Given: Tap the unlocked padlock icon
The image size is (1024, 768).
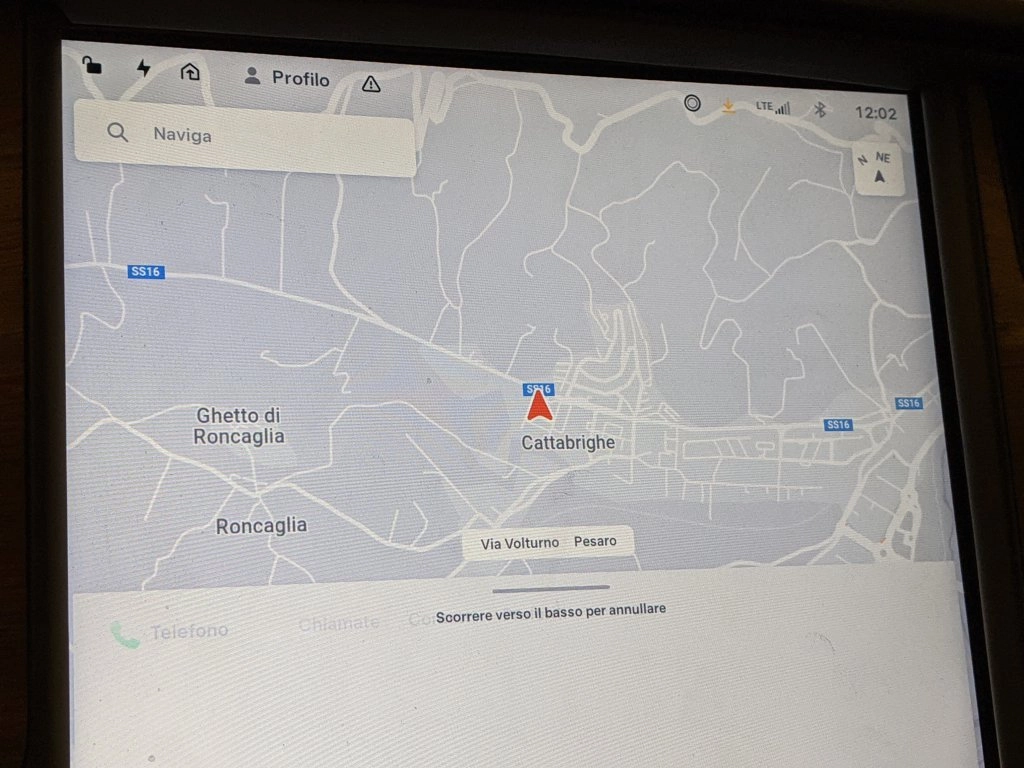Looking at the screenshot, I should [x=92, y=66].
